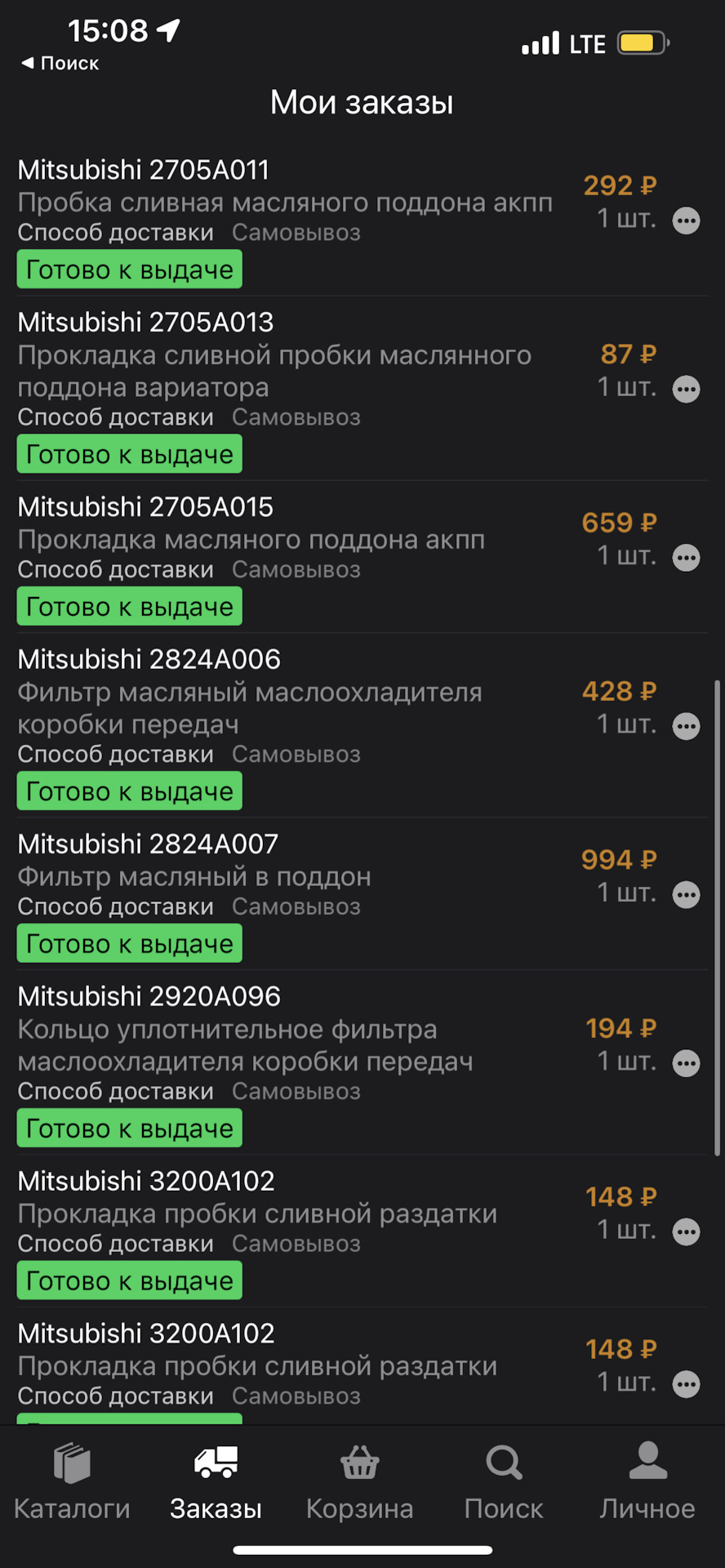Open ellipsis menu for Mitsubishi 2920A096 order
The width and height of the screenshot is (725, 1568).
pyautogui.click(x=687, y=1062)
